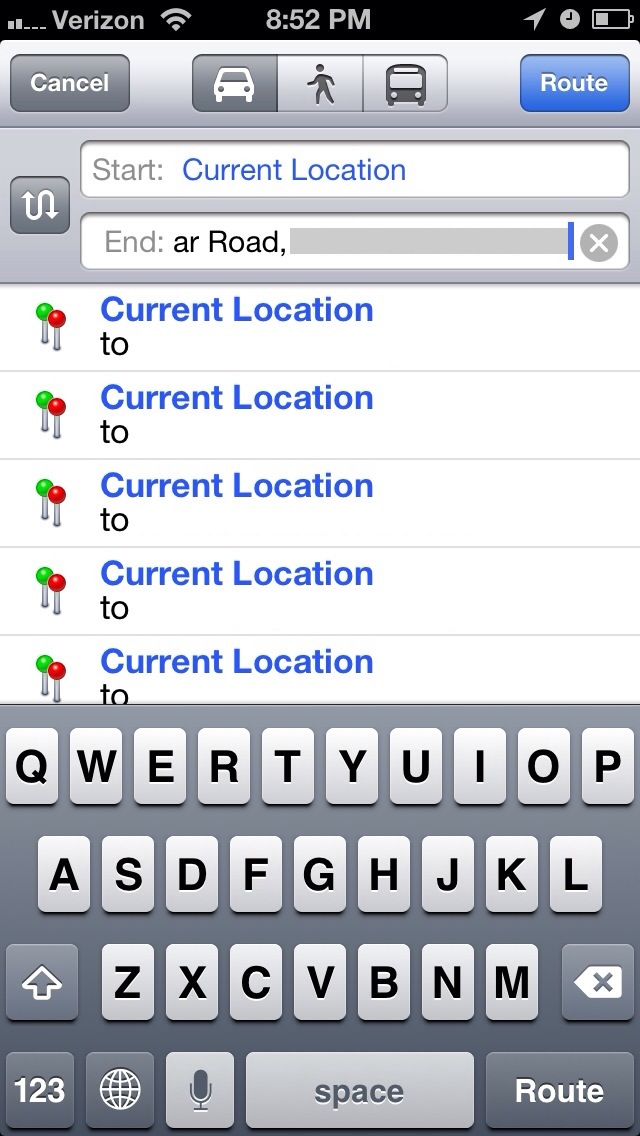The height and width of the screenshot is (1136, 640).
Task: Edit the Start location field
Action: [354, 170]
